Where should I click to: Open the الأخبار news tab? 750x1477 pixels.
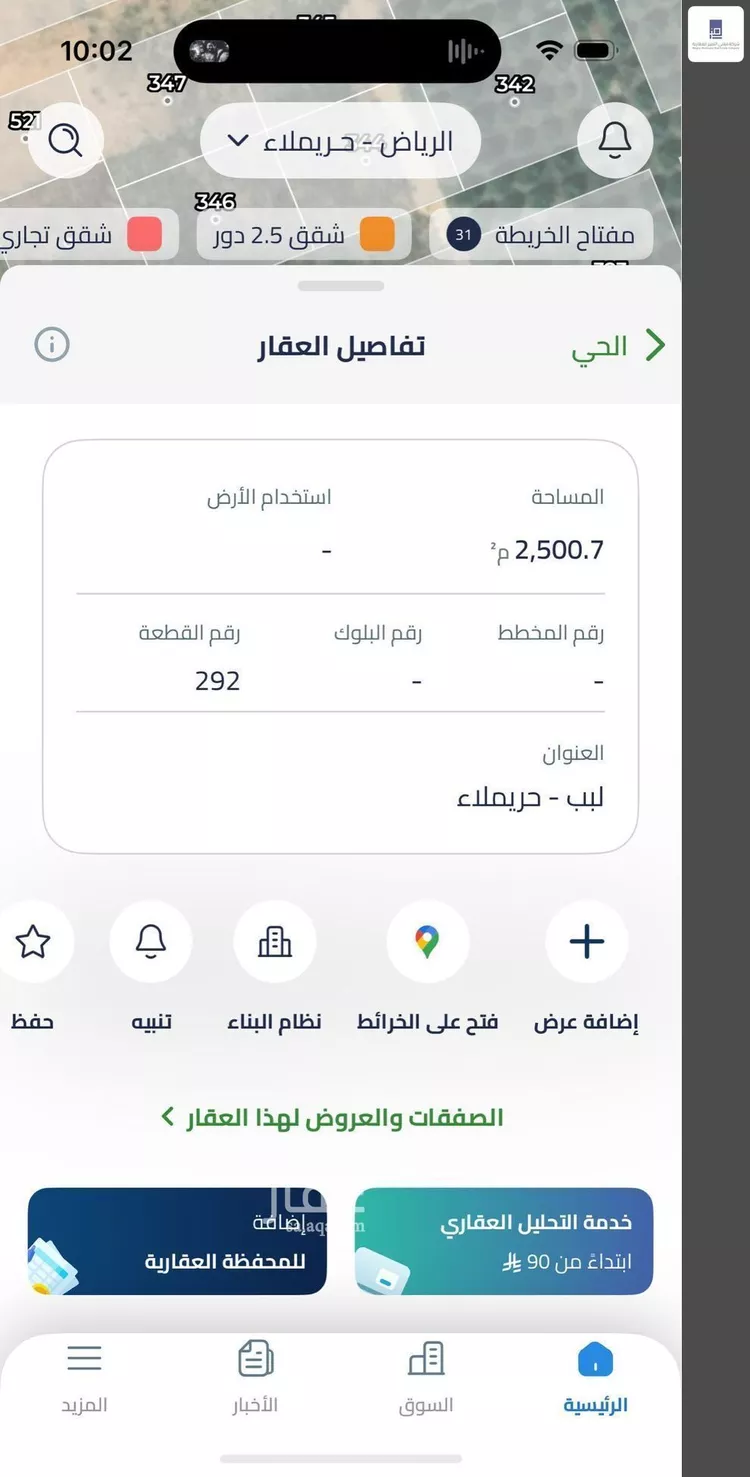[254, 1357]
